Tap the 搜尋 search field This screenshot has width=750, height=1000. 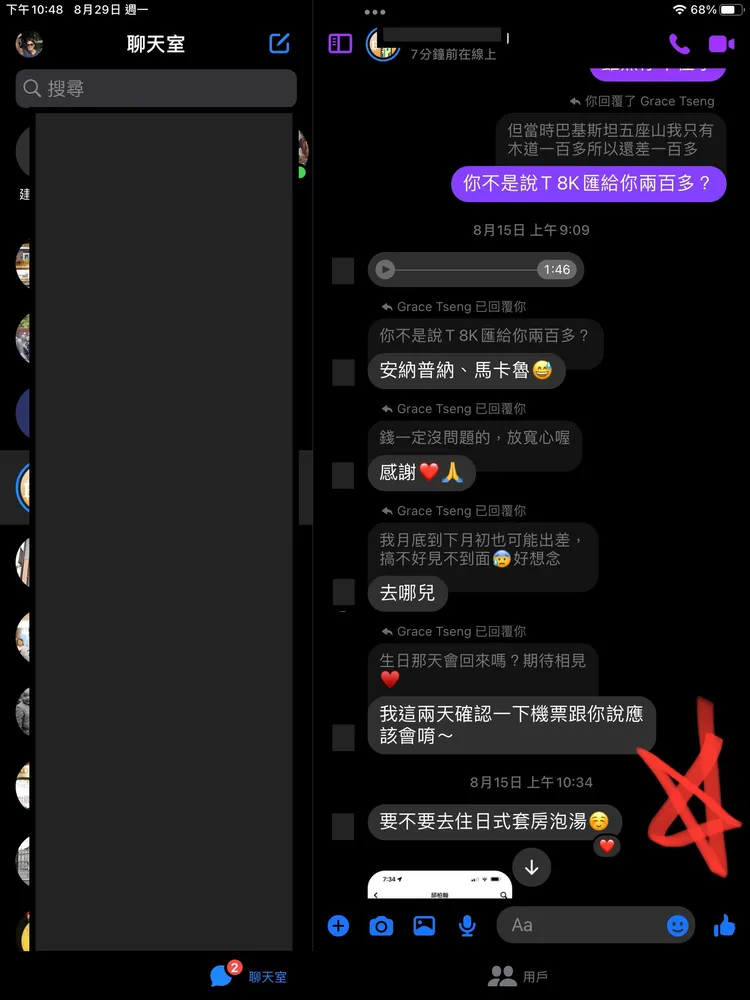pyautogui.click(x=155, y=89)
